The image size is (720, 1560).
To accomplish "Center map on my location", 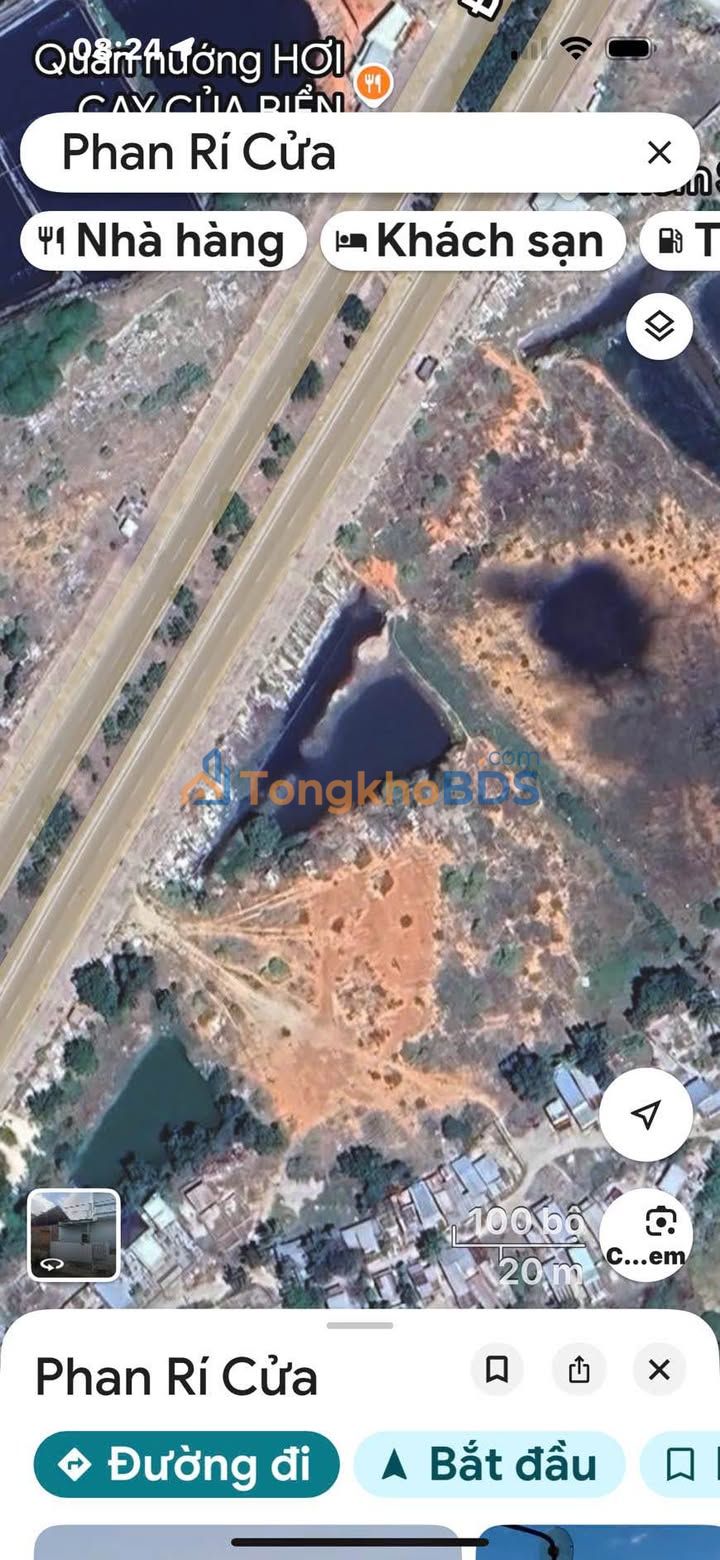I will [646, 1114].
